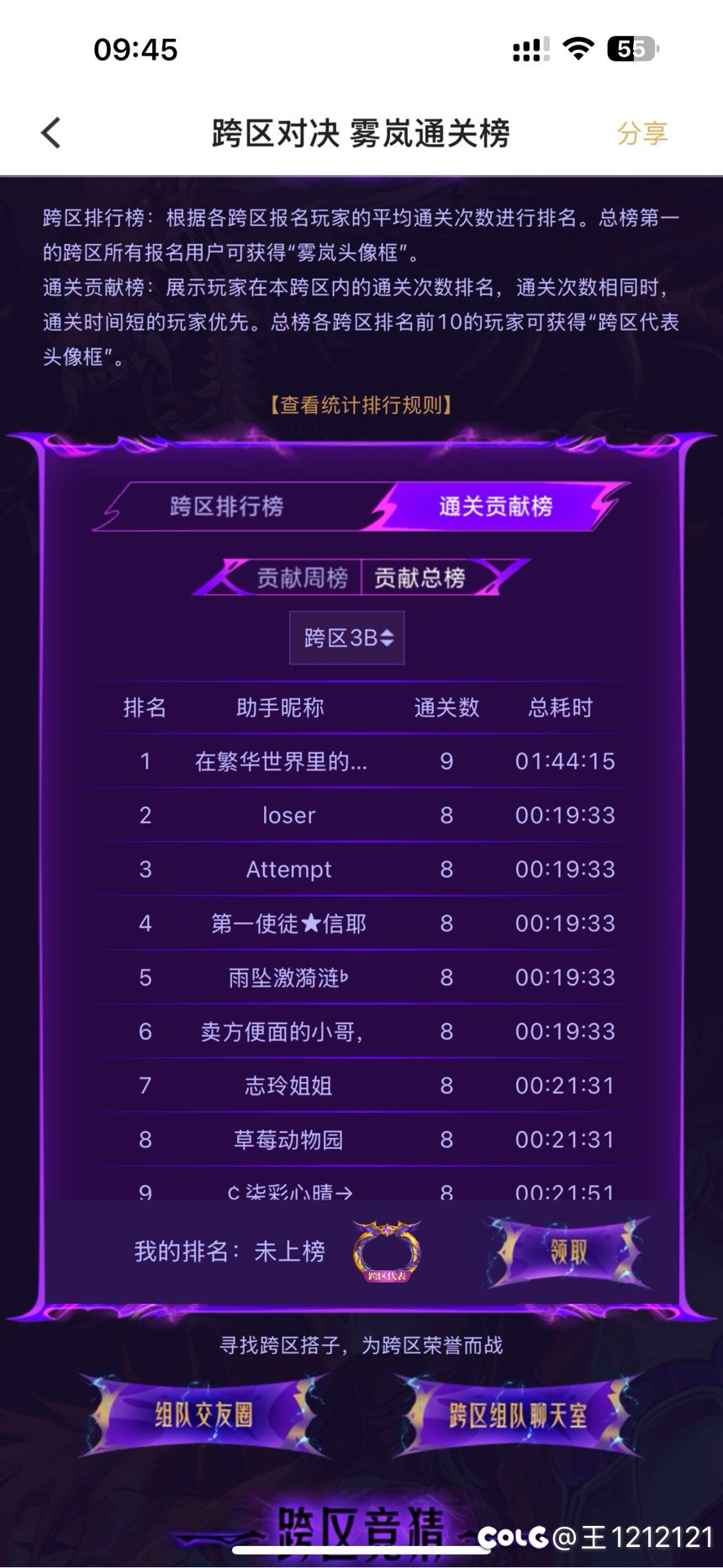Go back using the top-left arrow
Viewport: 723px width, 1568px height.
(51, 133)
